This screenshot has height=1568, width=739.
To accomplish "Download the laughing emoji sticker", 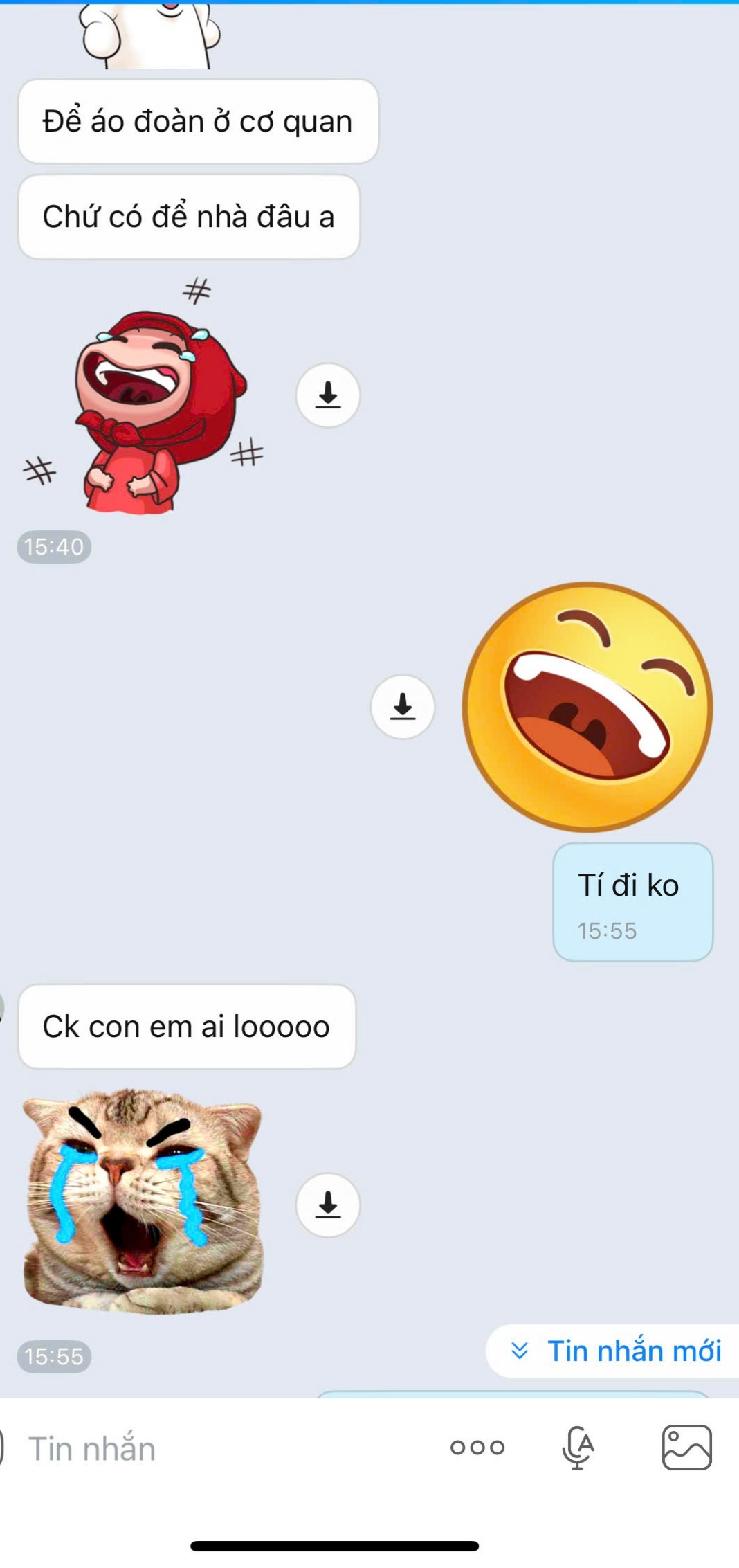I will (403, 707).
